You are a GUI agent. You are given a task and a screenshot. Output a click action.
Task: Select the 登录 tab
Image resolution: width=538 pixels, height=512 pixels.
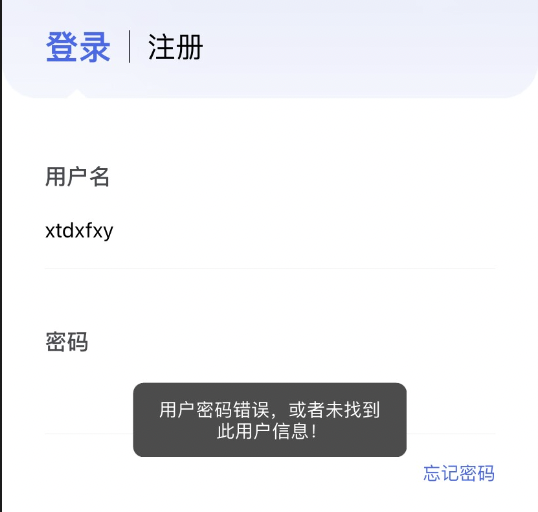coord(78,47)
